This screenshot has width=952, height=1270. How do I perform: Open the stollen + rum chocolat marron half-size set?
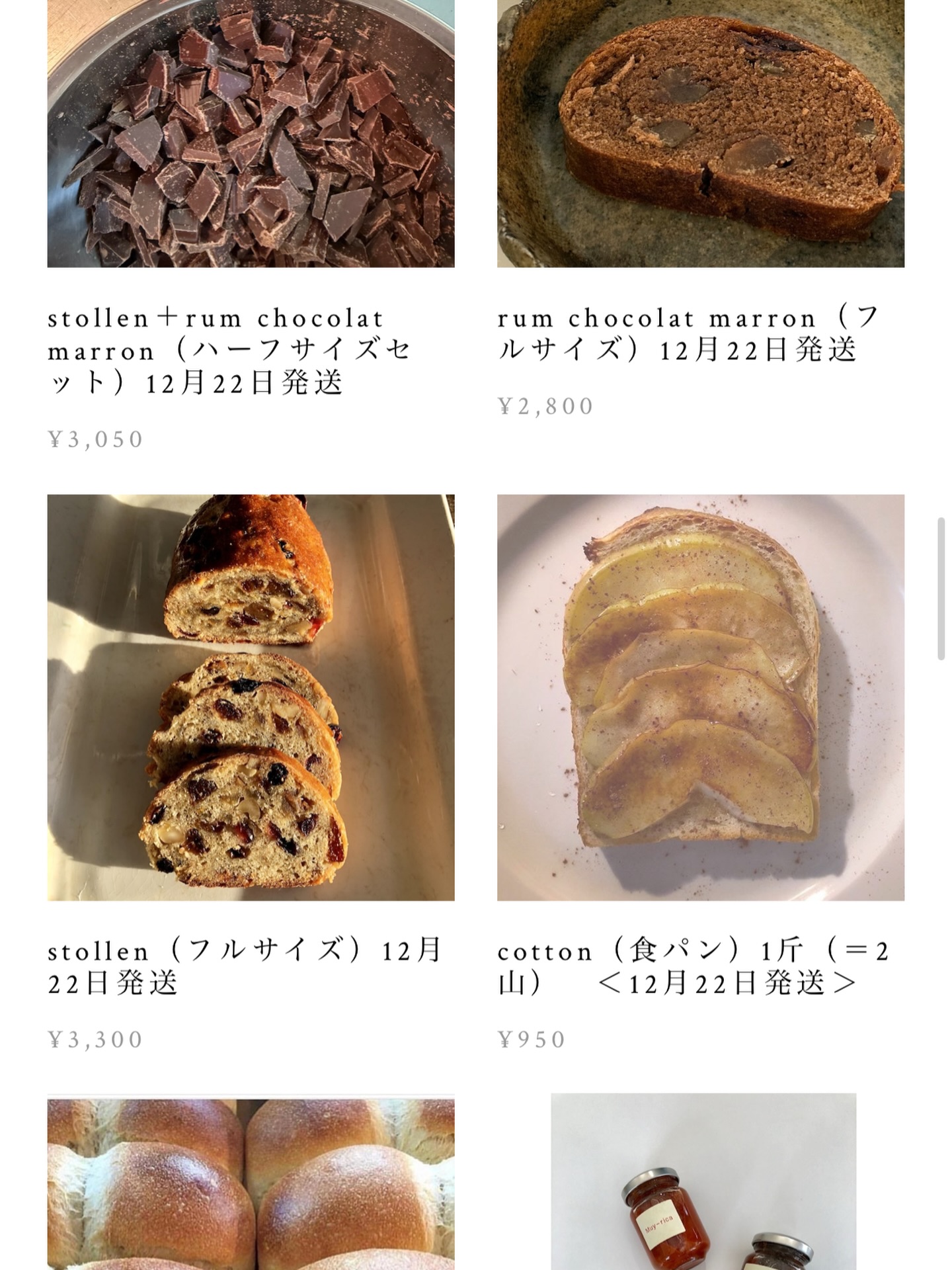(251, 132)
